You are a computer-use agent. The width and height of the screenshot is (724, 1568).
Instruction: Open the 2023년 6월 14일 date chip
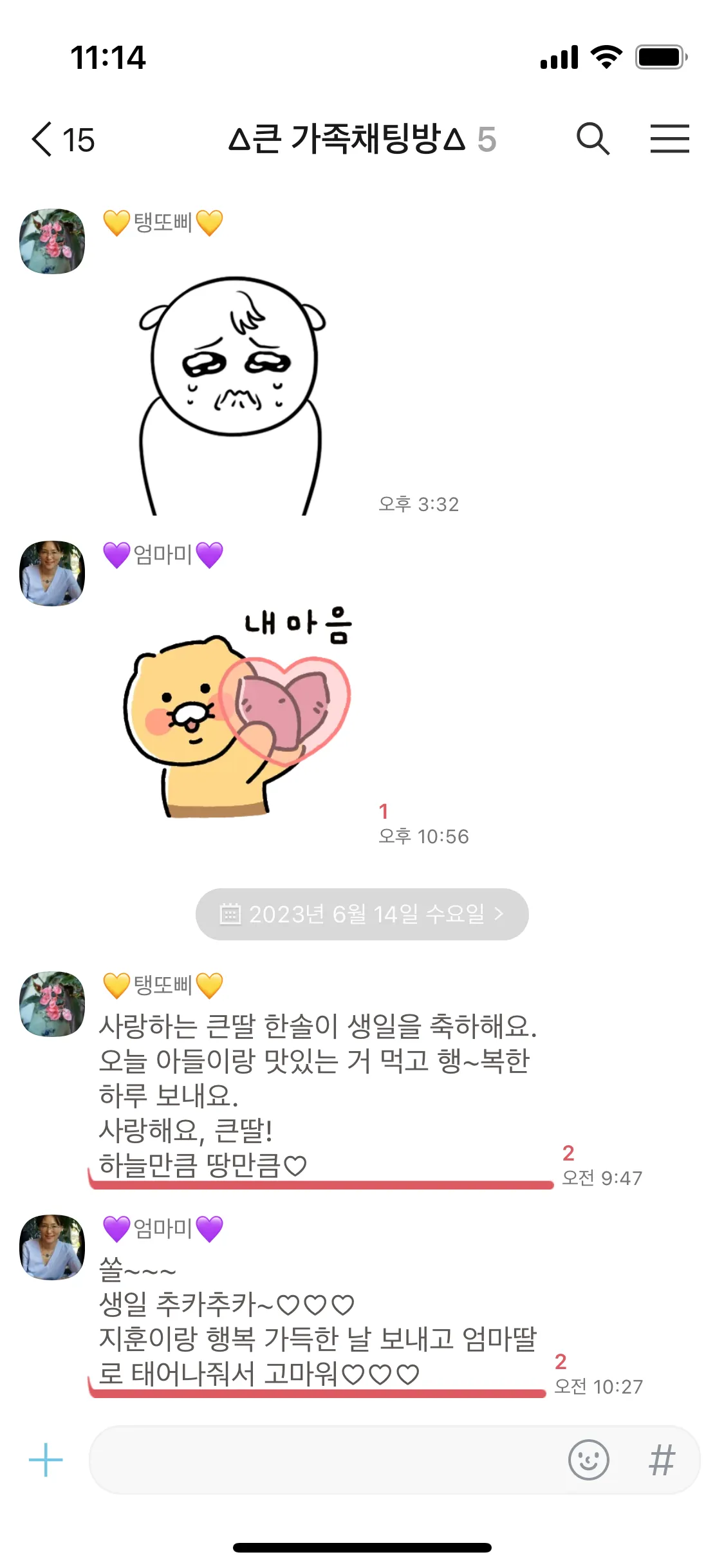tap(362, 914)
